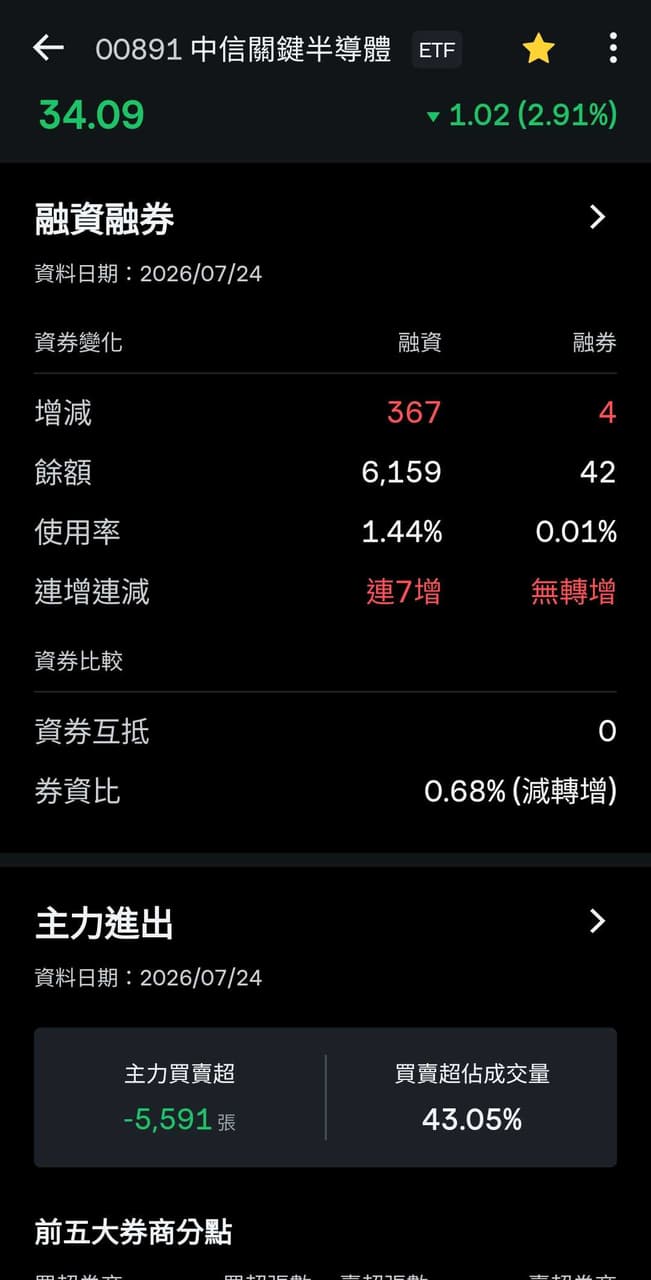Image resolution: width=651 pixels, height=1280 pixels.
Task: Toggle the favorite star for 00891
Action: 538,48
